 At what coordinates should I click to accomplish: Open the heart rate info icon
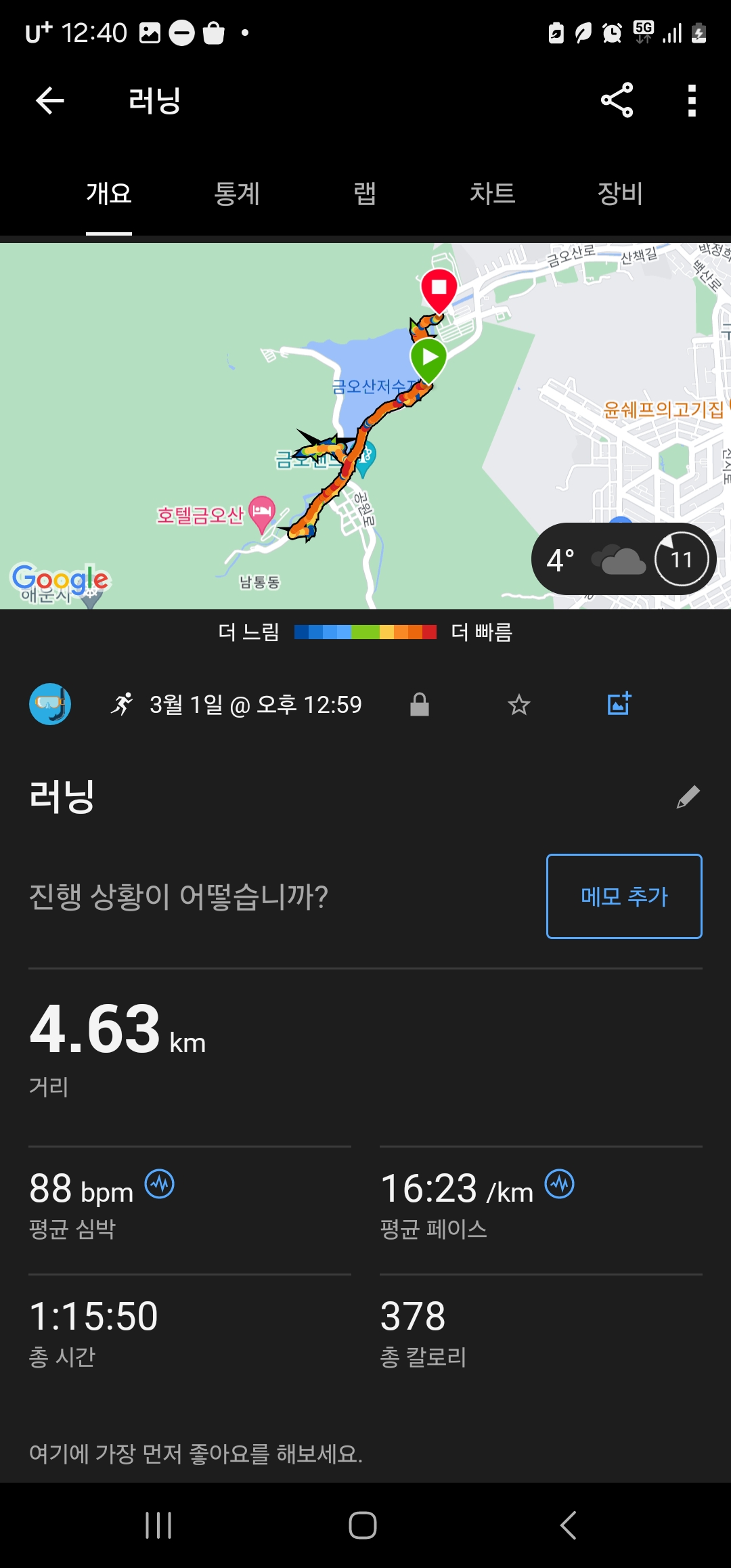160,1184
